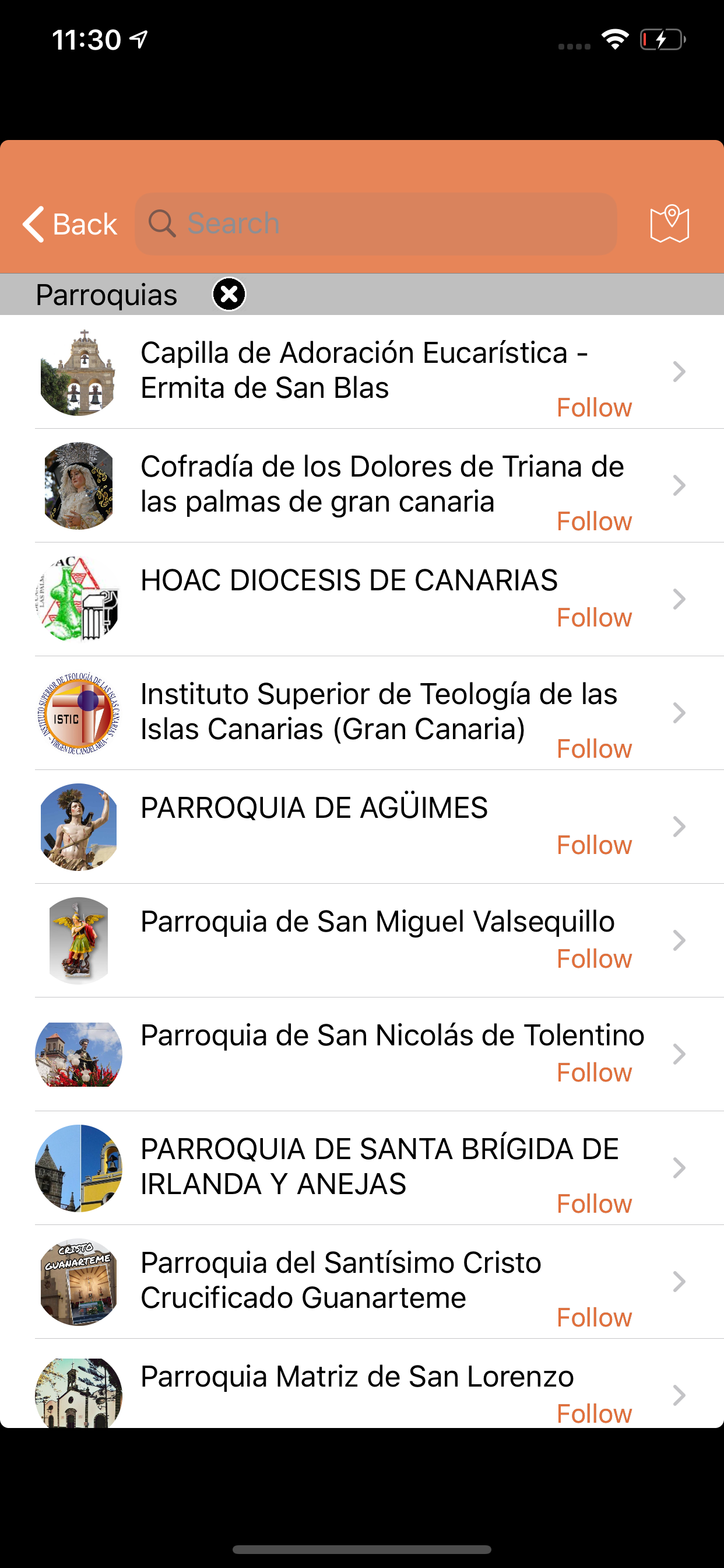This screenshot has height=1568, width=724.
Task: Go back using the Back button
Action: click(x=70, y=224)
